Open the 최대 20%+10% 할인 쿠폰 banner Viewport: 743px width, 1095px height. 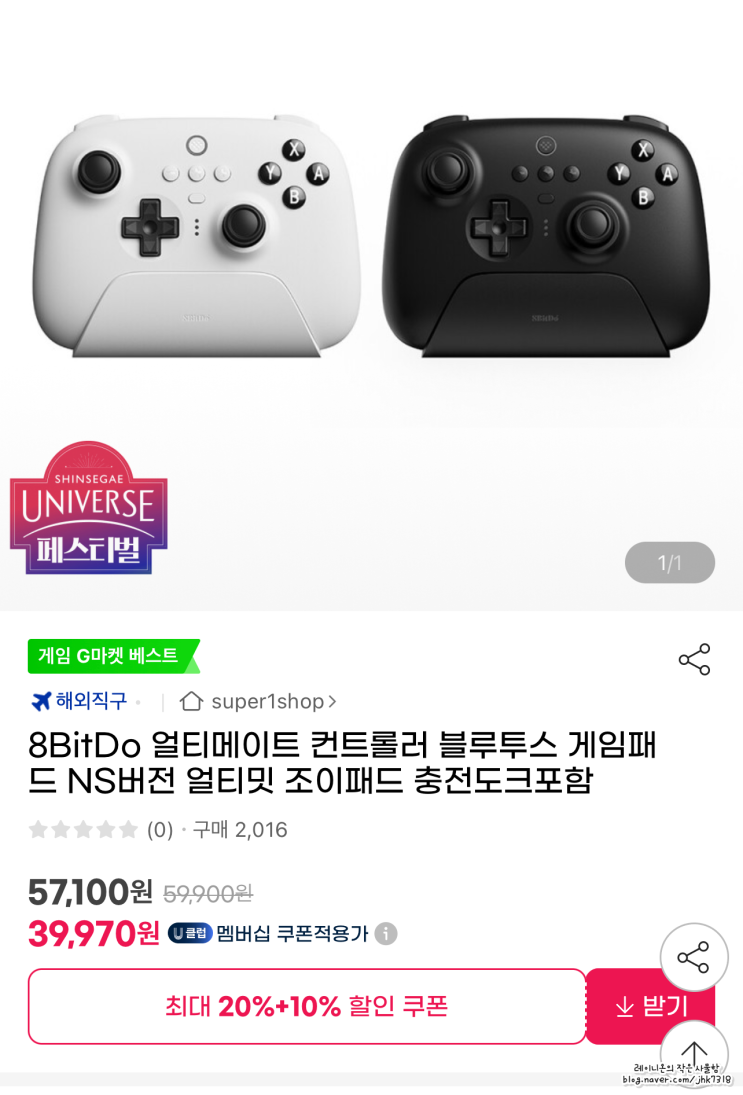pyautogui.click(x=307, y=1006)
